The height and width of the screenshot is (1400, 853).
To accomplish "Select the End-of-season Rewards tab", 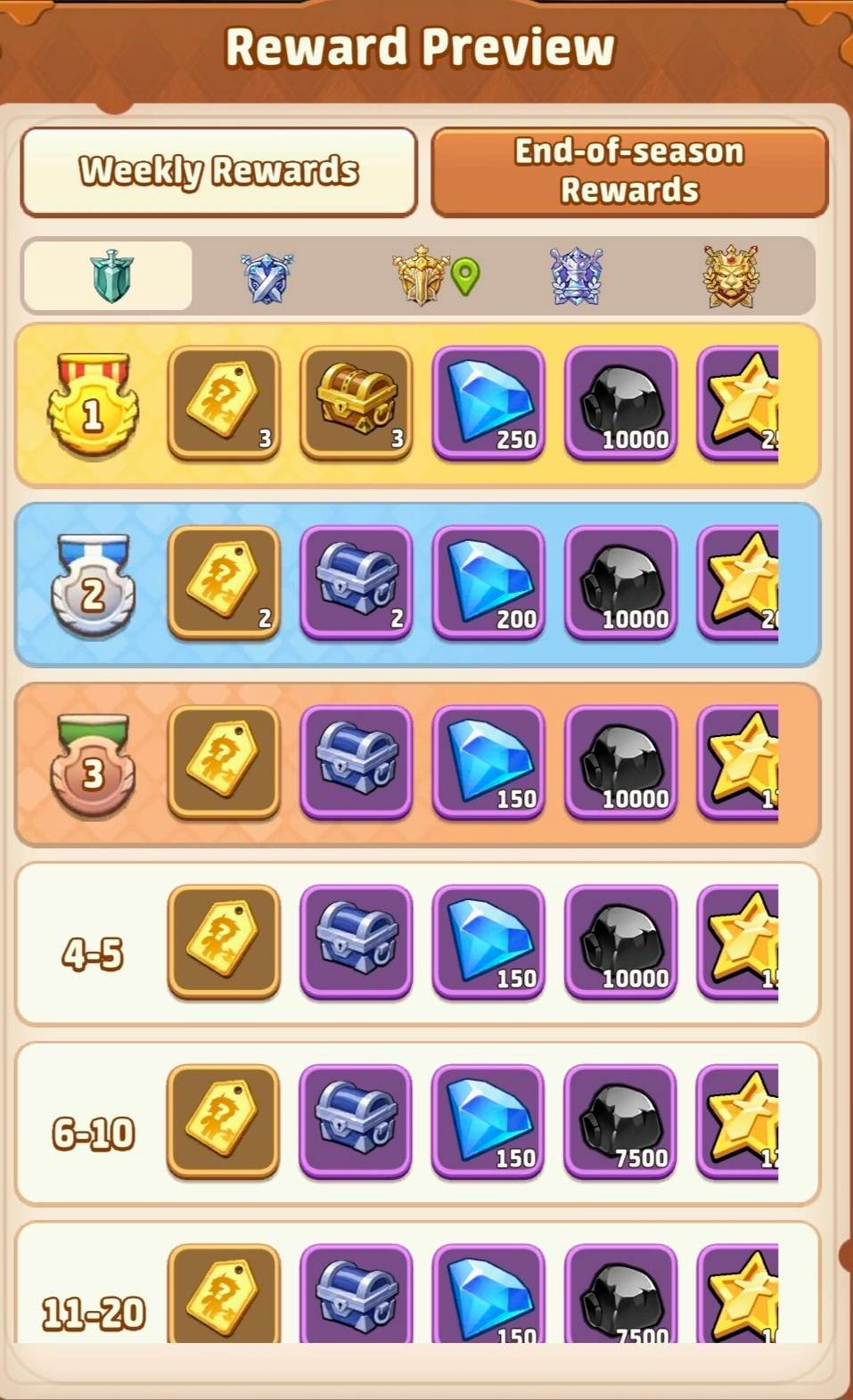I will click(x=629, y=171).
